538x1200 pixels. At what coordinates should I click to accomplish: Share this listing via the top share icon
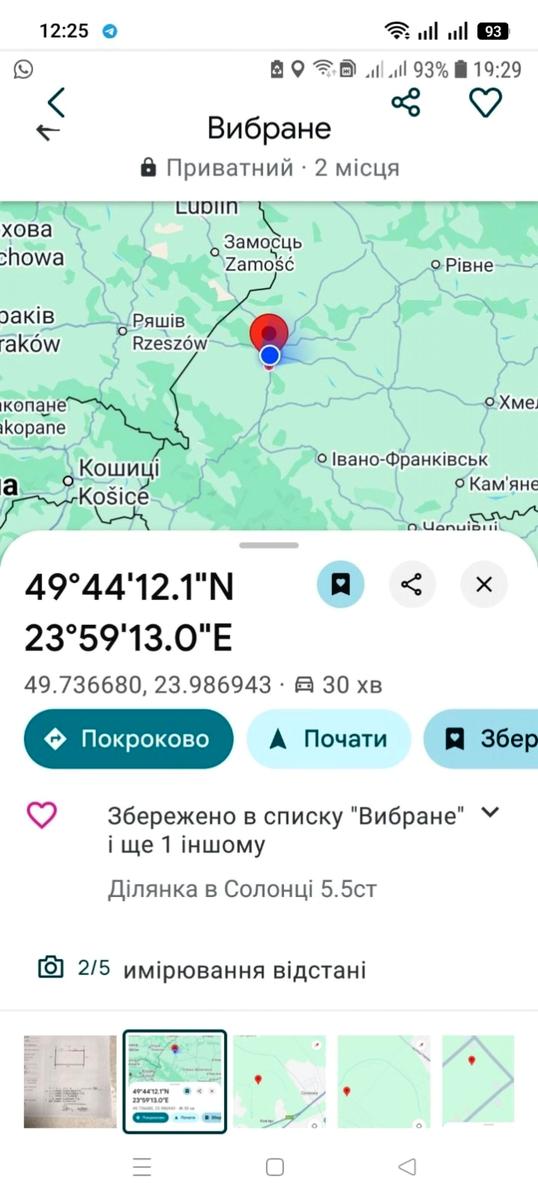click(x=405, y=103)
